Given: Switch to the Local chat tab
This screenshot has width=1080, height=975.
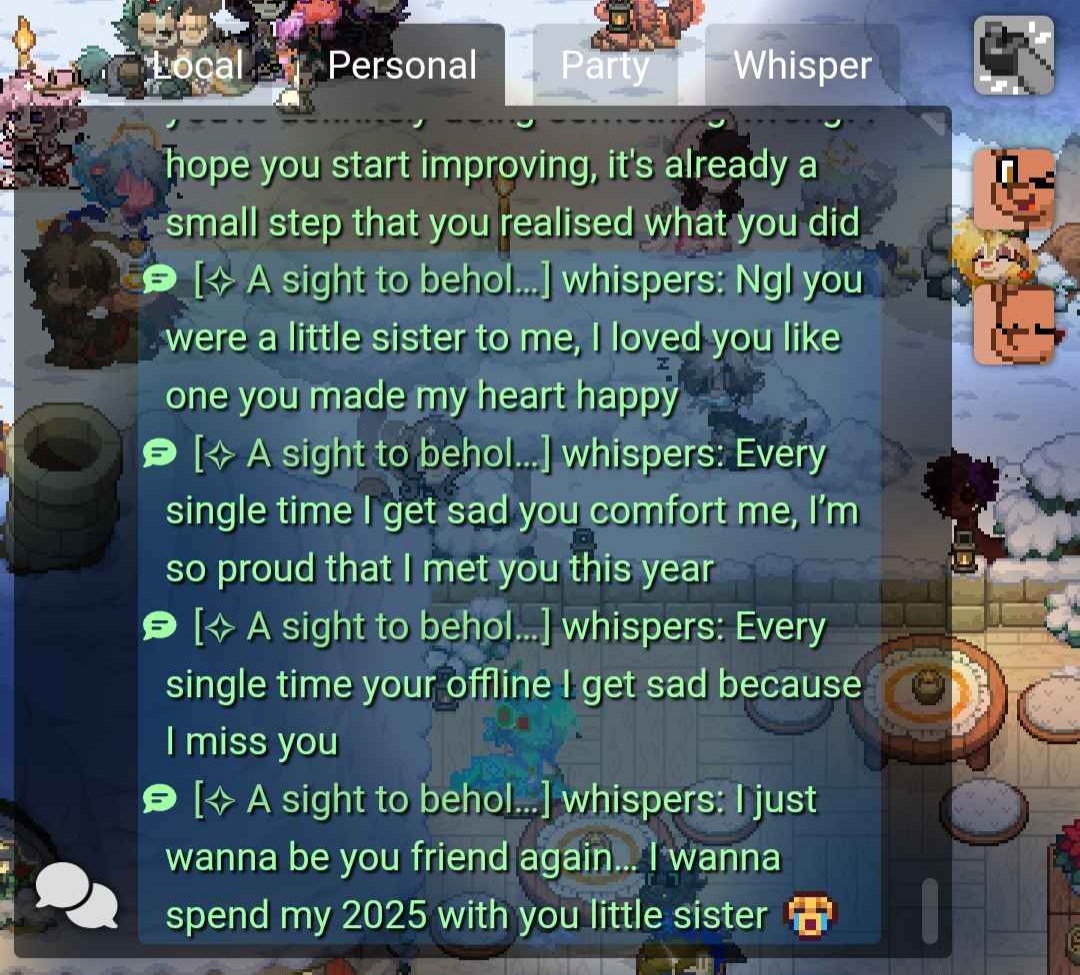Looking at the screenshot, I should point(197,66).
